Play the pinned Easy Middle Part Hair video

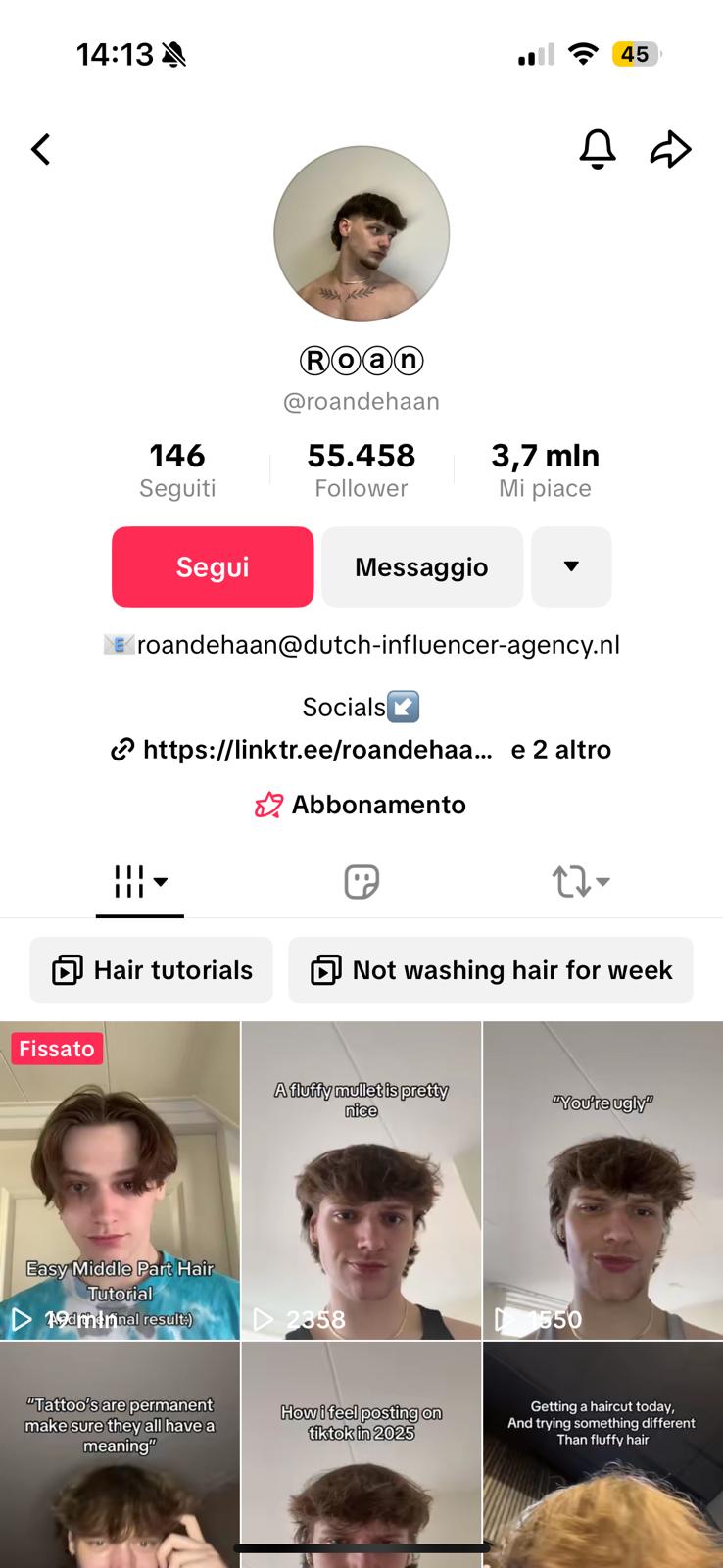pyautogui.click(x=120, y=1181)
